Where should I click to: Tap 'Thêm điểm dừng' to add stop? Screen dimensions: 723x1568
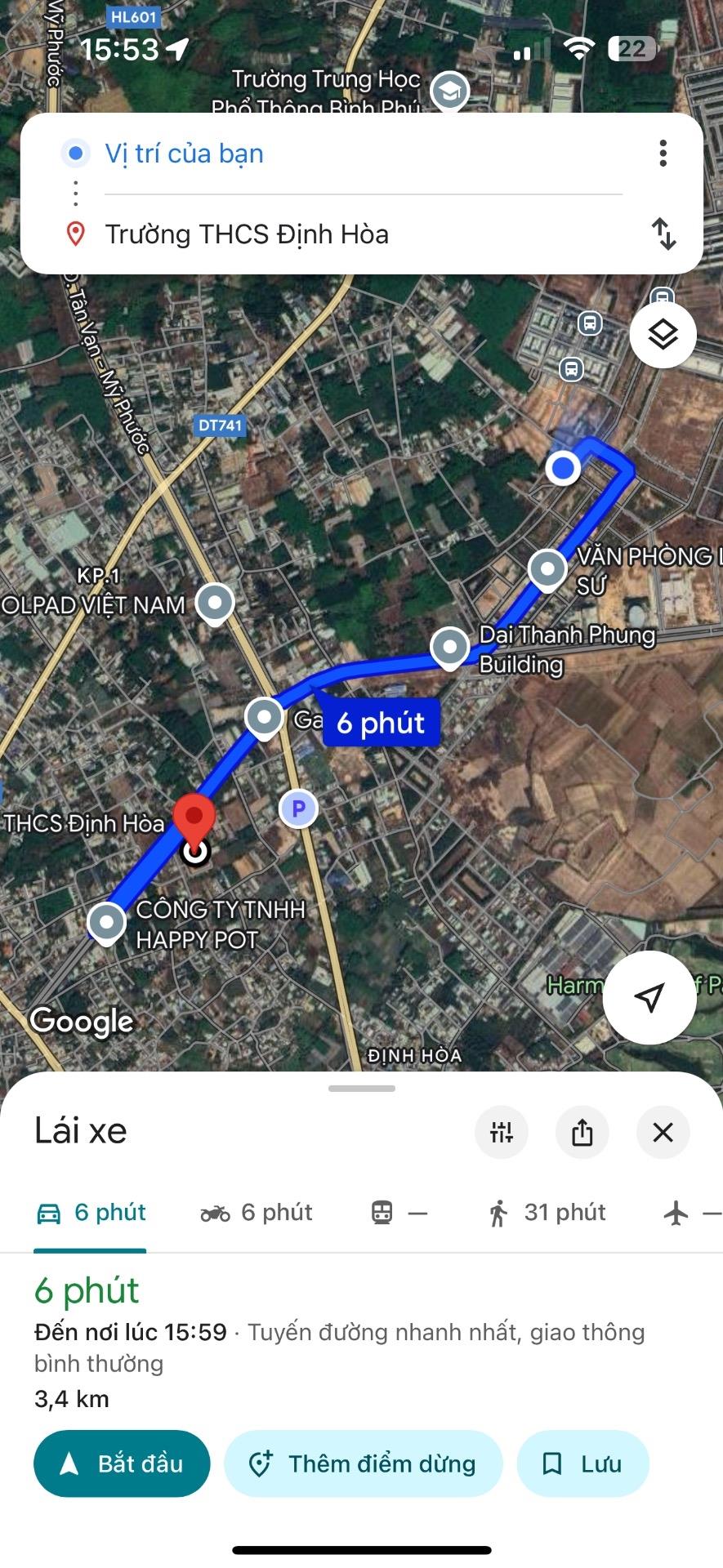tap(363, 1463)
